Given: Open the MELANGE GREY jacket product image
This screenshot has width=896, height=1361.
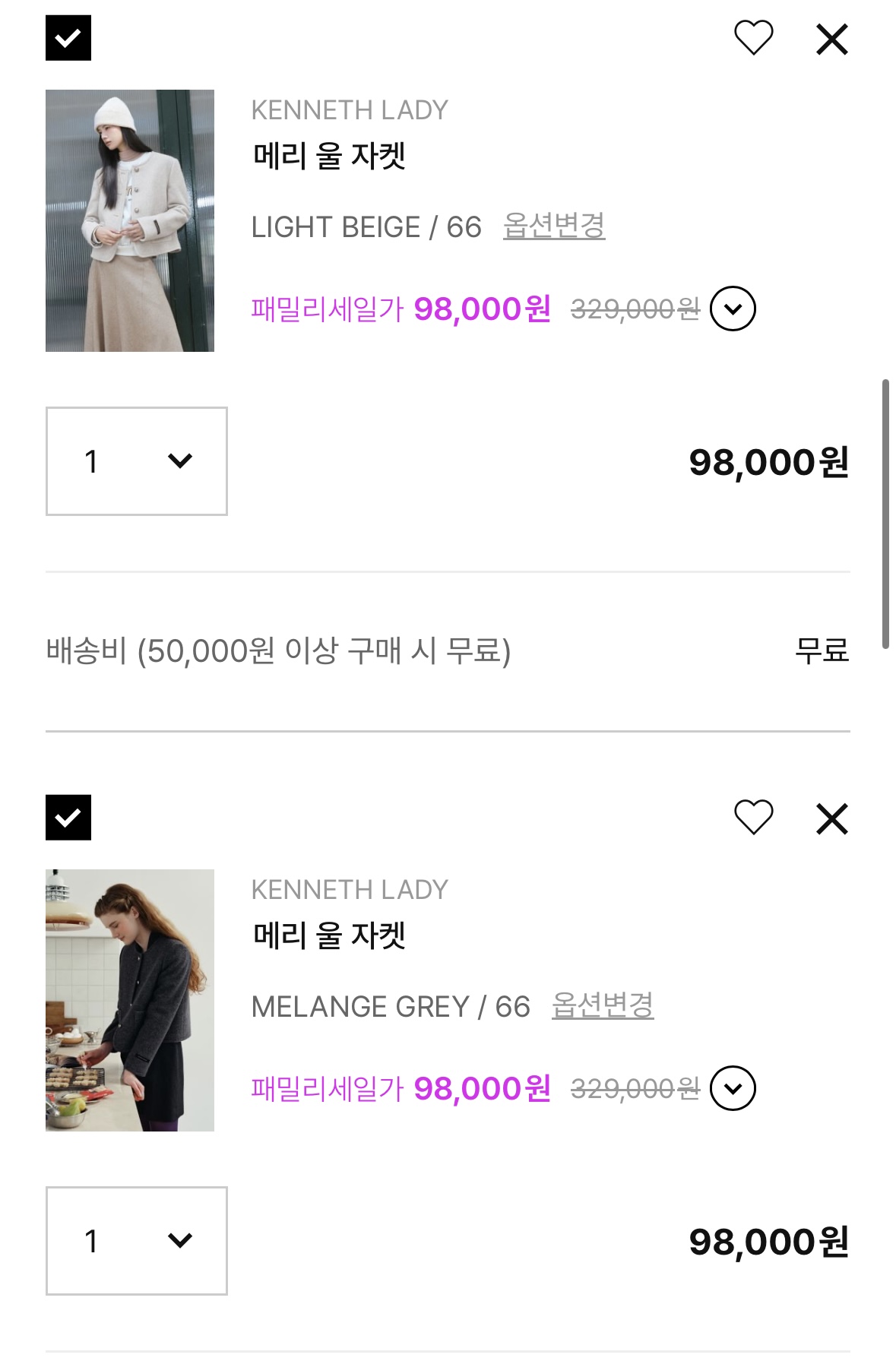Looking at the screenshot, I should pyautogui.click(x=130, y=1000).
